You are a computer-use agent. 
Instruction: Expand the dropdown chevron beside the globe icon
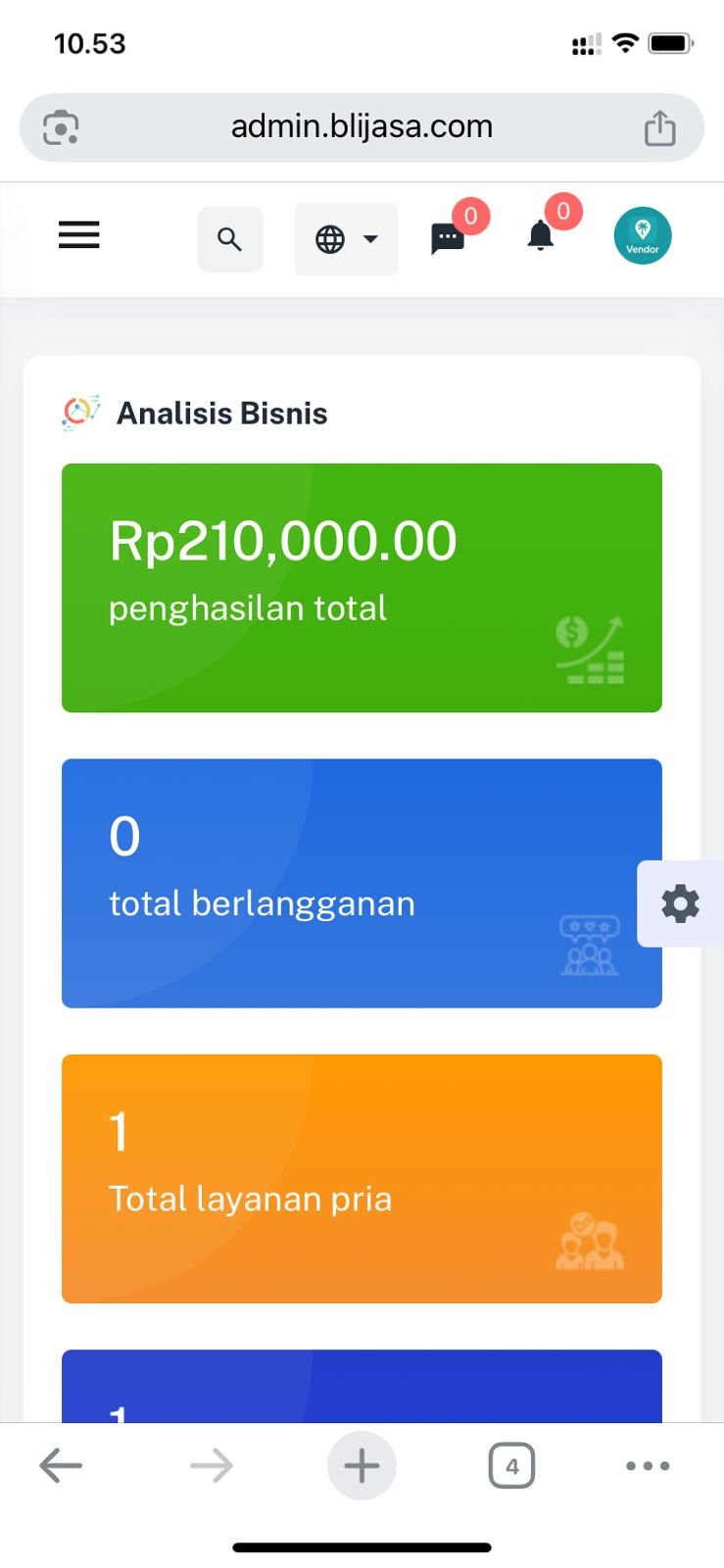coord(369,238)
